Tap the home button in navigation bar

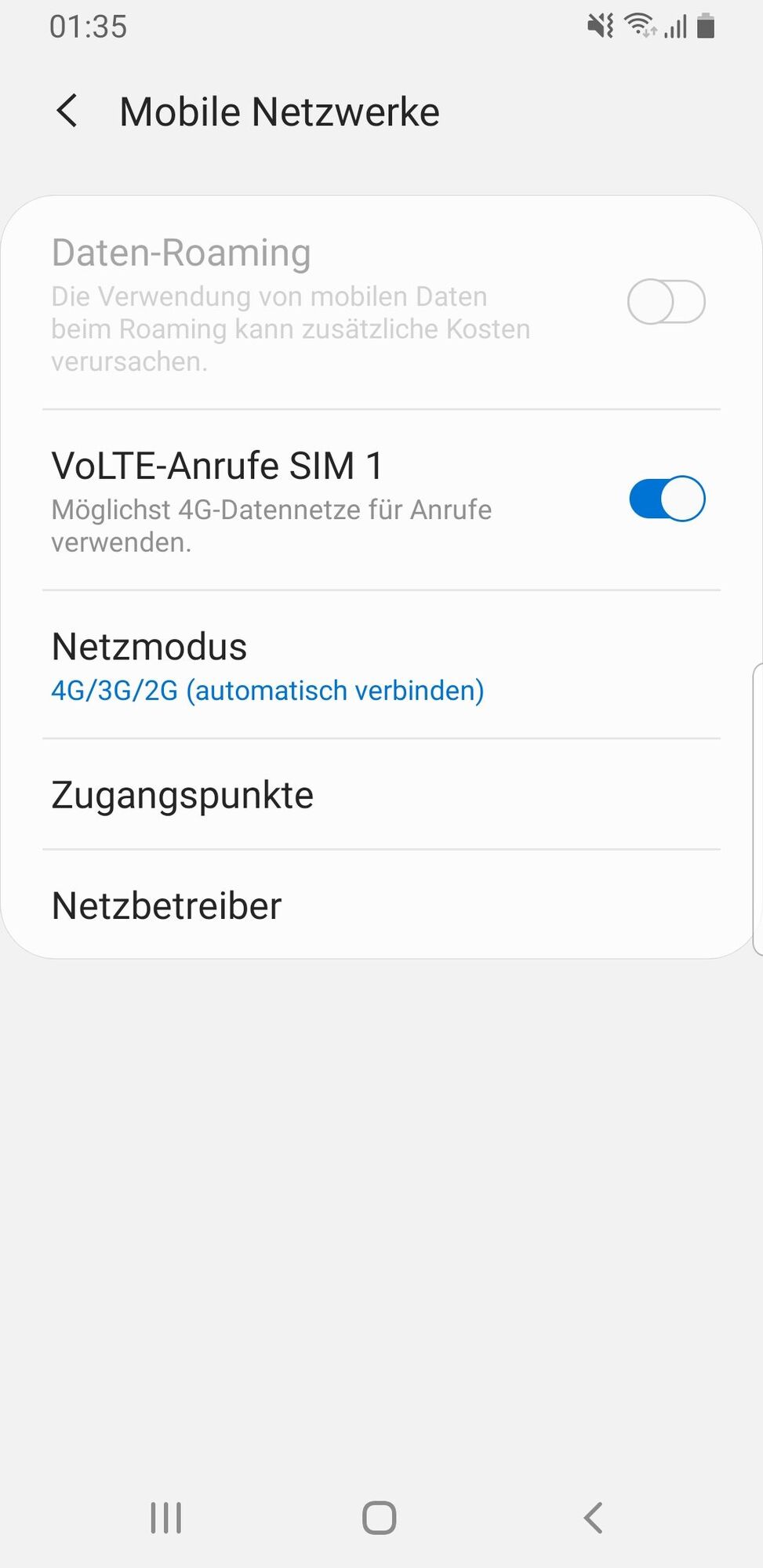[380, 1518]
